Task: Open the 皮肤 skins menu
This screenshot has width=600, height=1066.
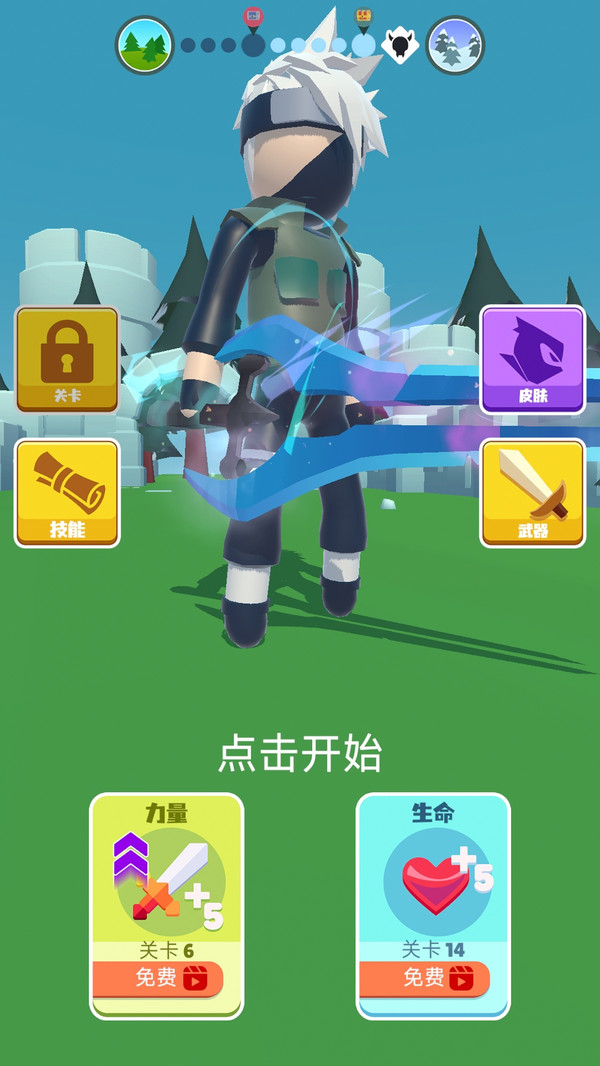Action: (x=532, y=360)
